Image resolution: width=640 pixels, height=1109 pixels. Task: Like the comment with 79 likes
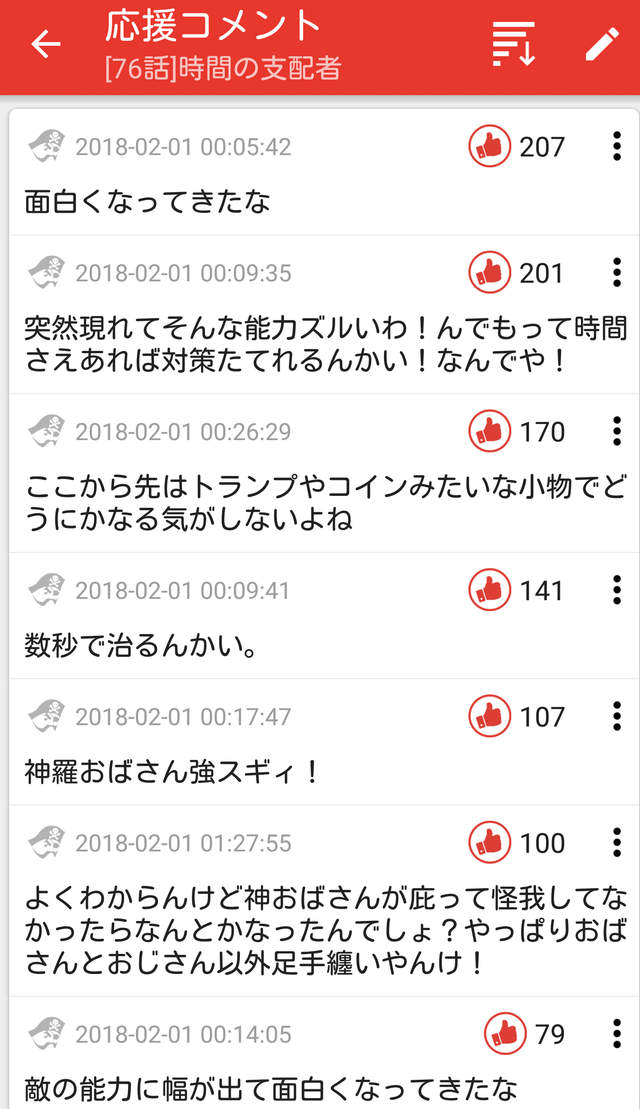505,1033
